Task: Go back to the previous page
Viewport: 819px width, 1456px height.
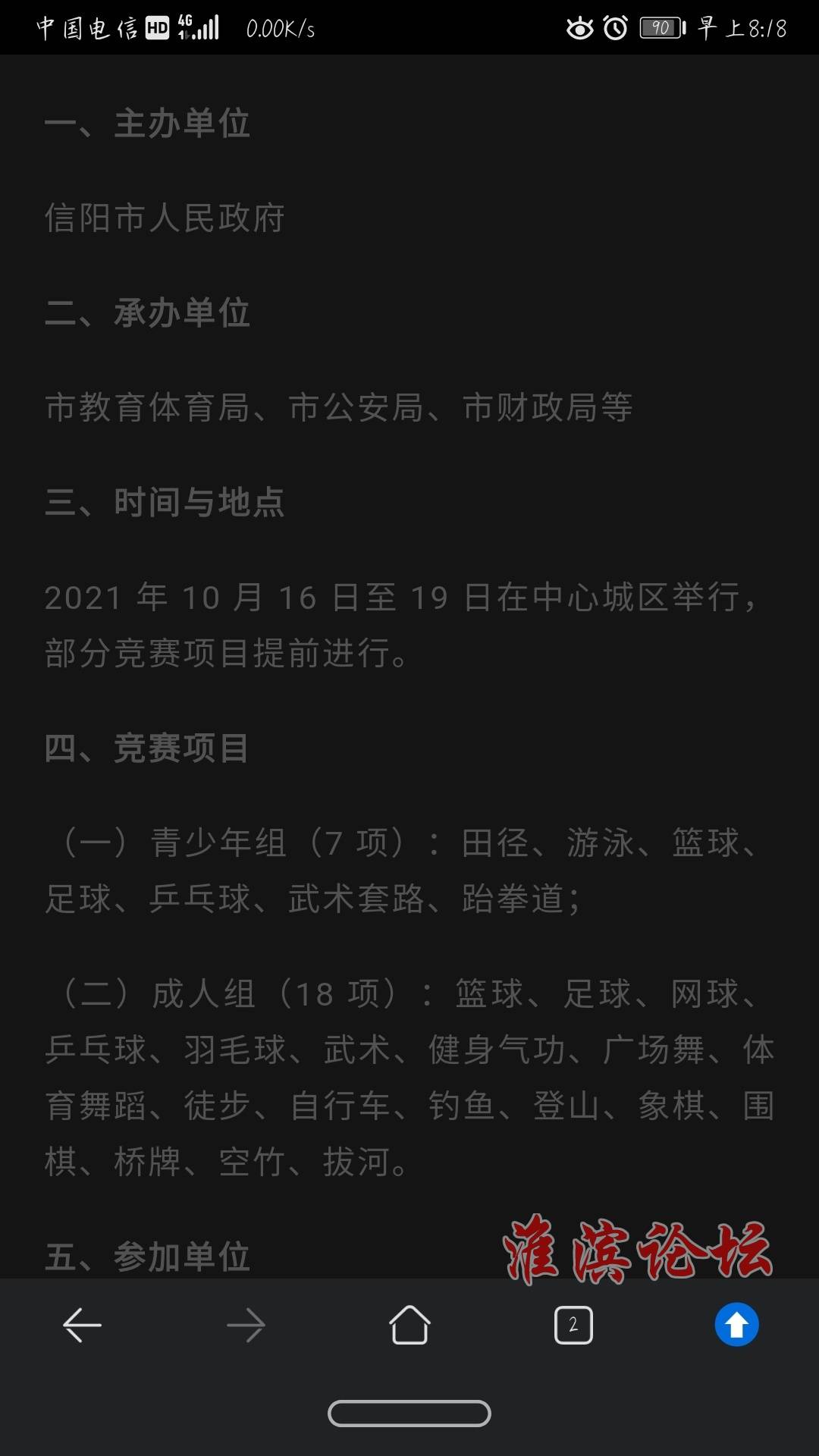Action: (82, 1326)
